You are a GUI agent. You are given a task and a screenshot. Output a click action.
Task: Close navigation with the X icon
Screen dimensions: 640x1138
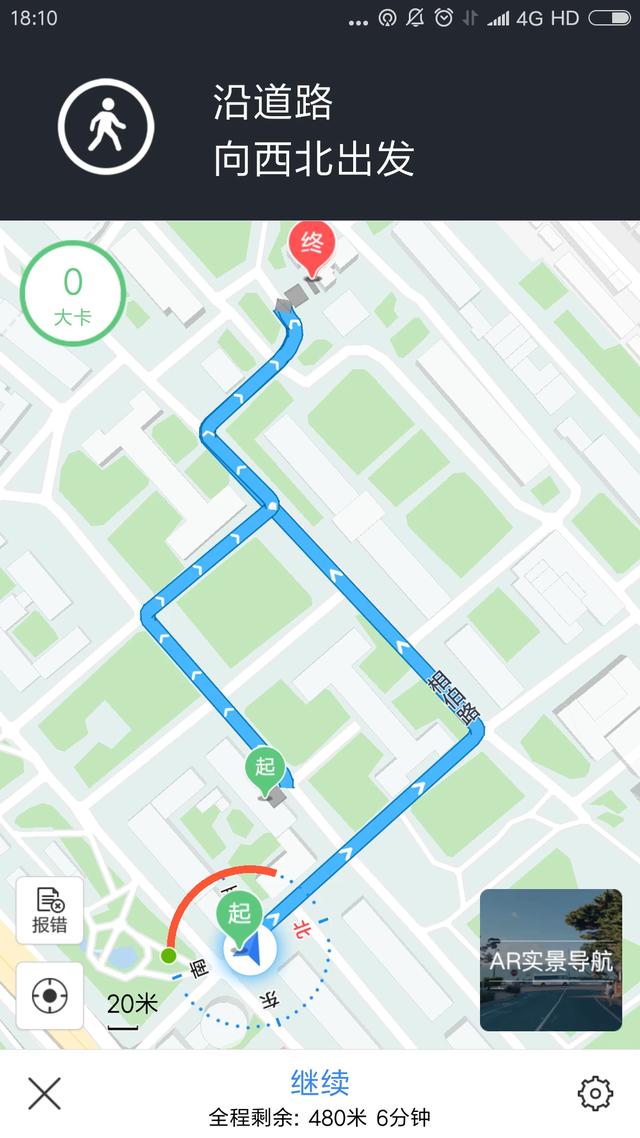44,1093
